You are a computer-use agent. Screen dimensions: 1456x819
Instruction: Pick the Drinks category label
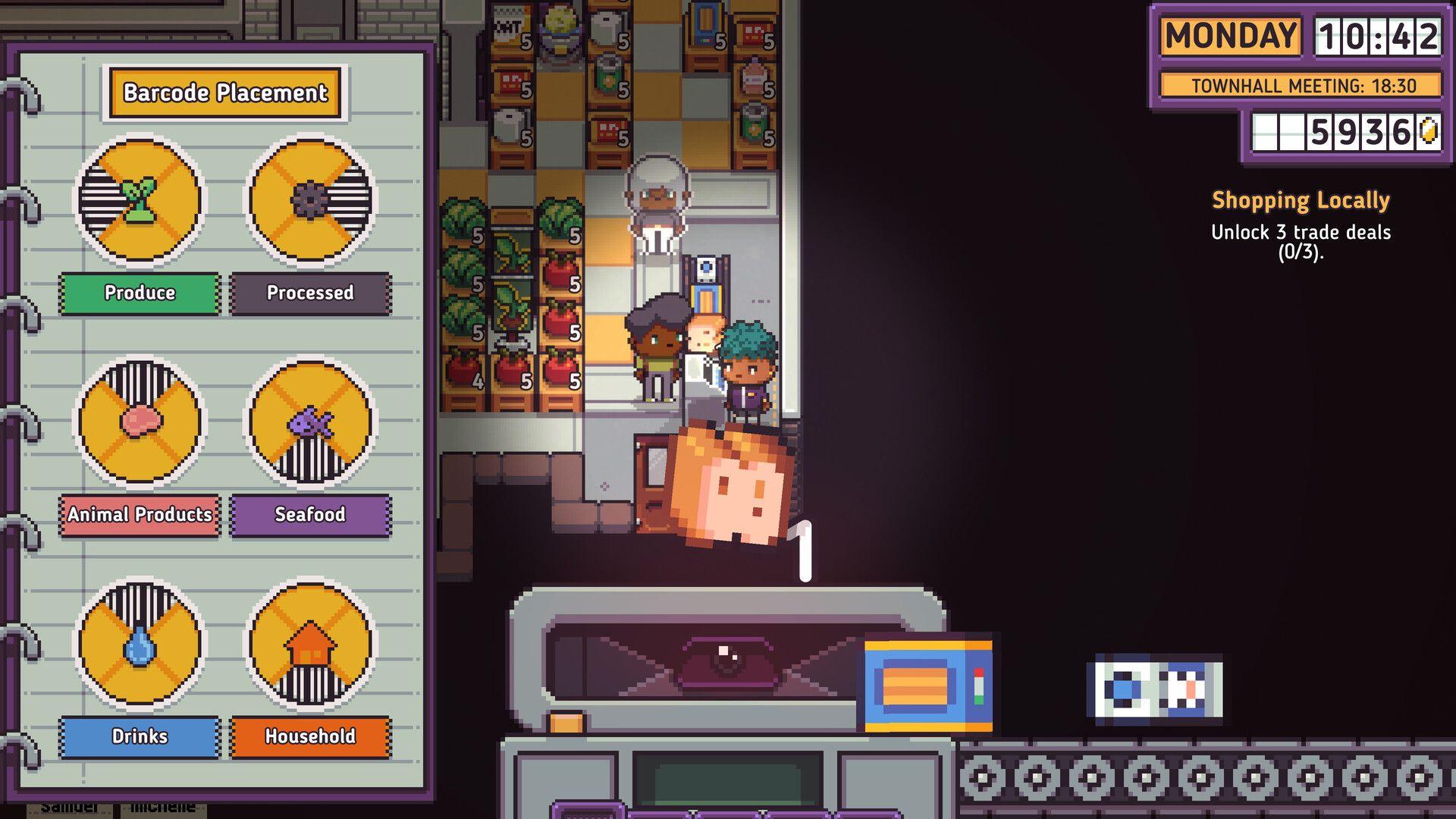coord(140,736)
